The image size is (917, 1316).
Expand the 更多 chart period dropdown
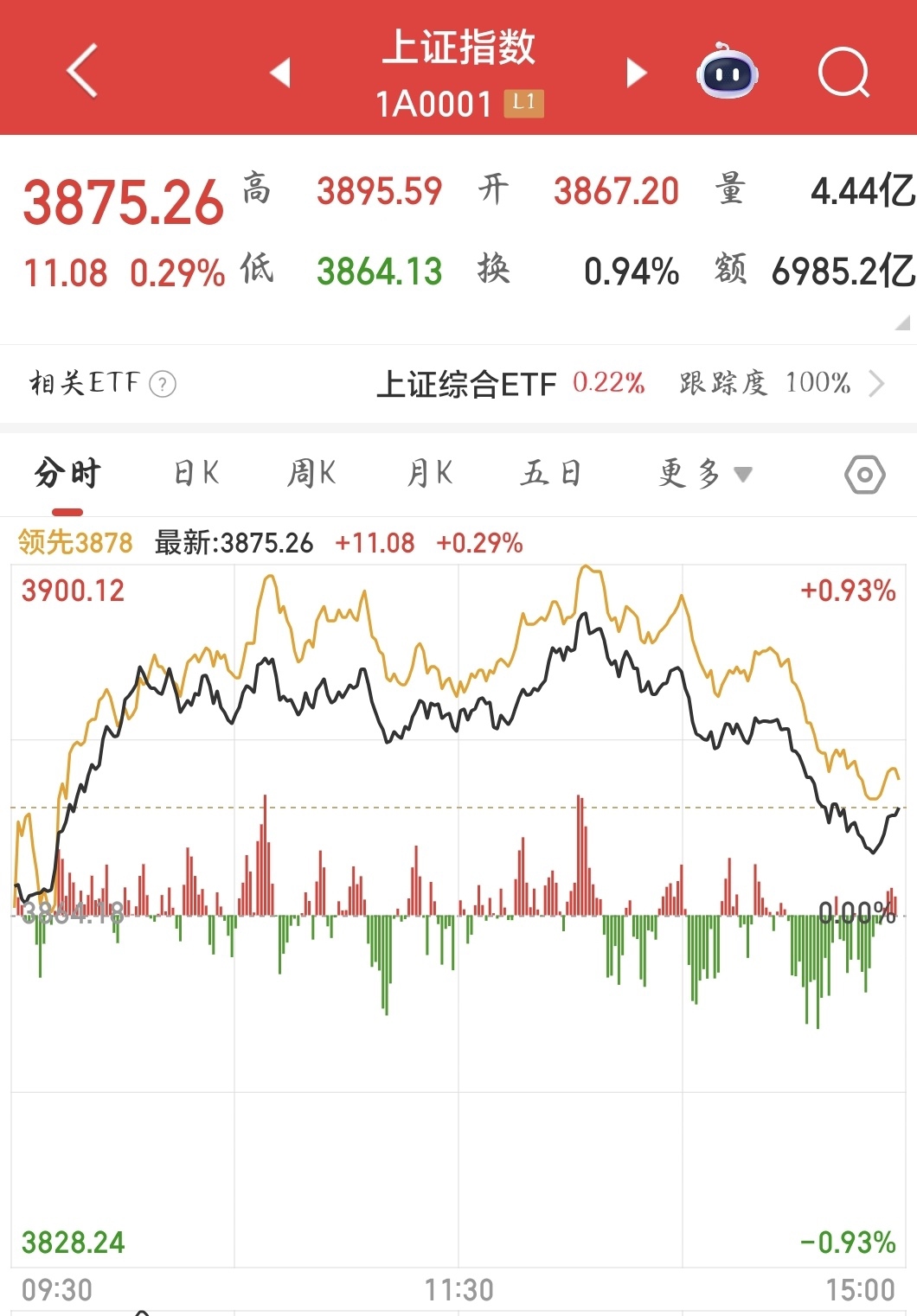pyautogui.click(x=704, y=474)
